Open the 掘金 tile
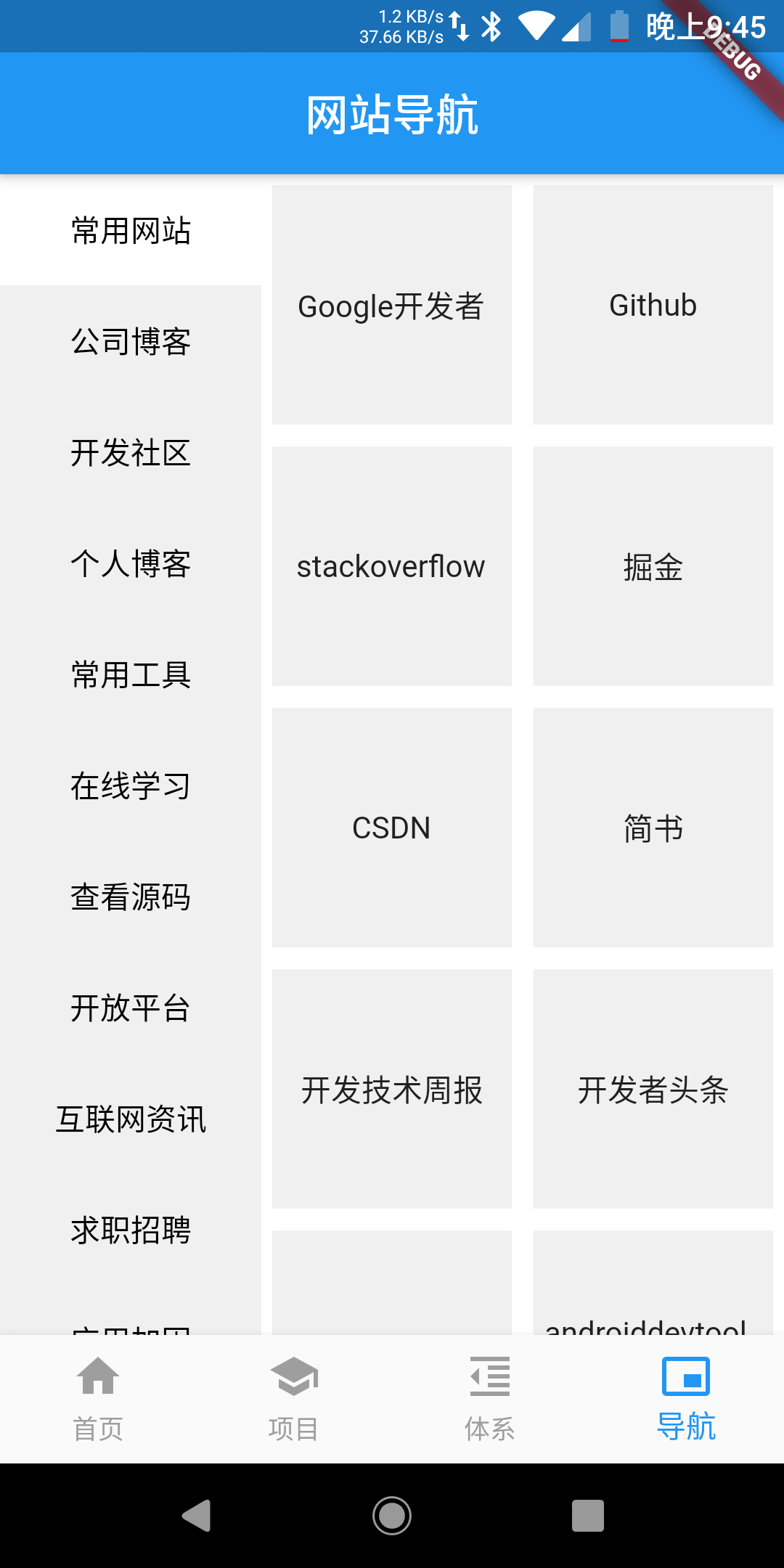 tap(653, 566)
